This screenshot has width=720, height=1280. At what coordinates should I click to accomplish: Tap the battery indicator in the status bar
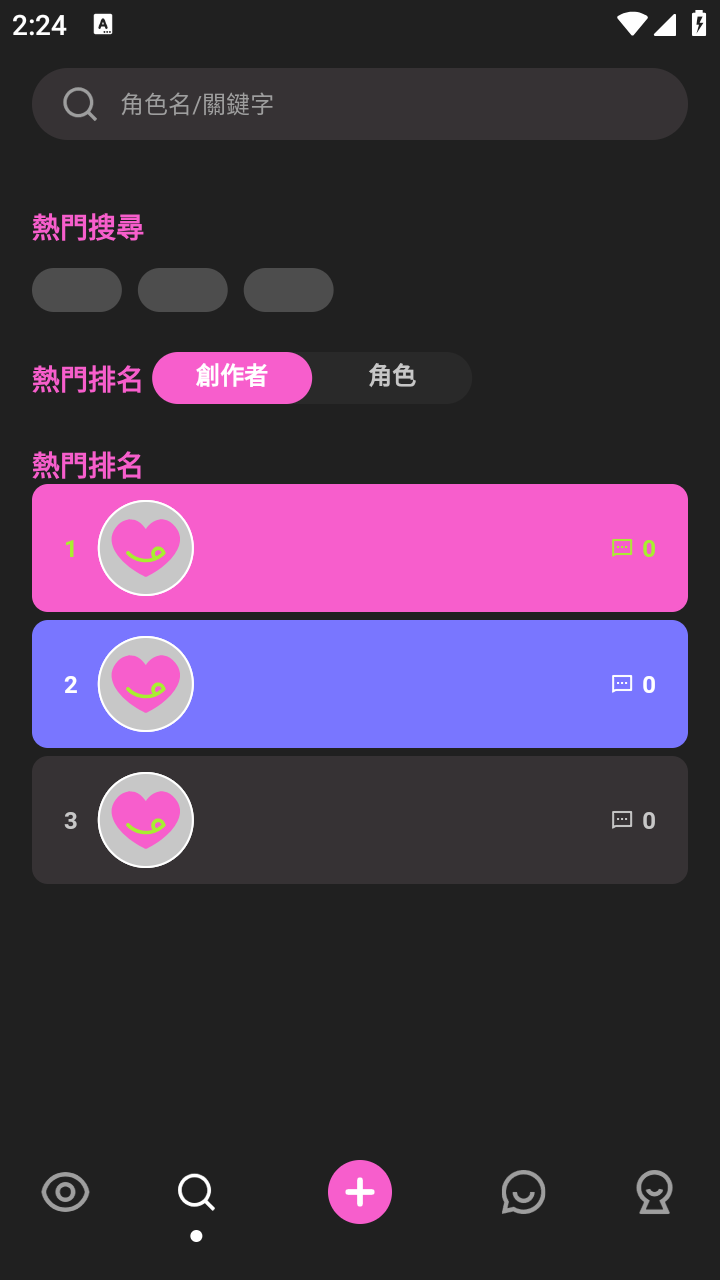[x=699, y=22]
